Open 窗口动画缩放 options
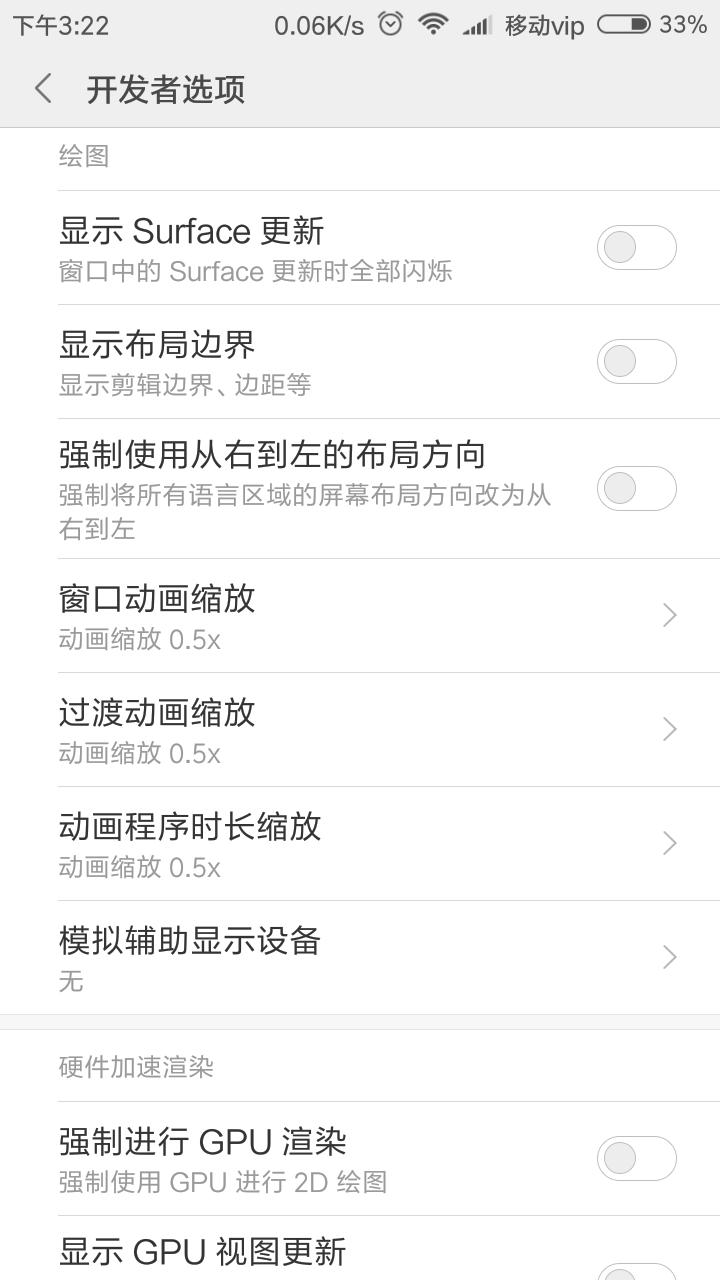This screenshot has height=1280, width=720. click(360, 614)
